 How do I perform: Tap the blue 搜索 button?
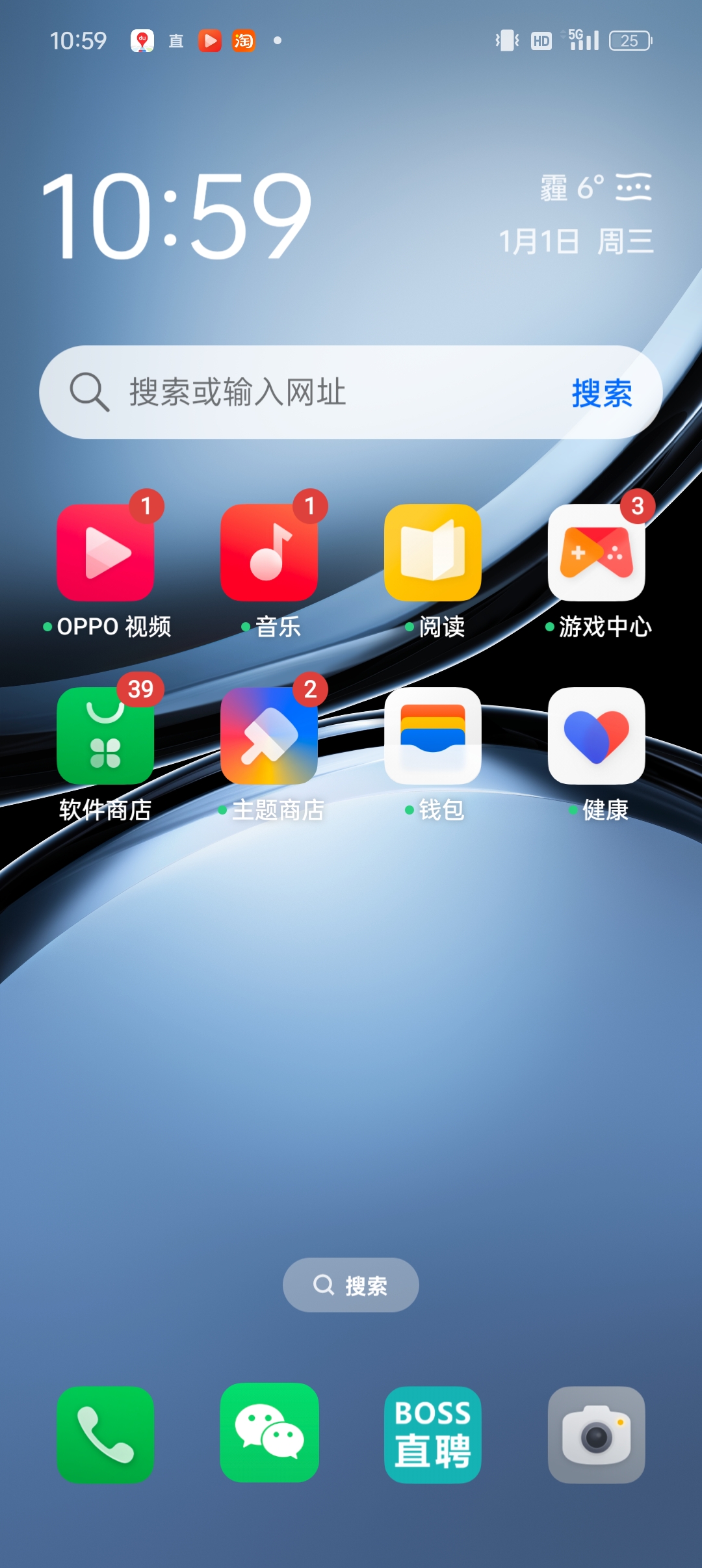pyautogui.click(x=601, y=393)
